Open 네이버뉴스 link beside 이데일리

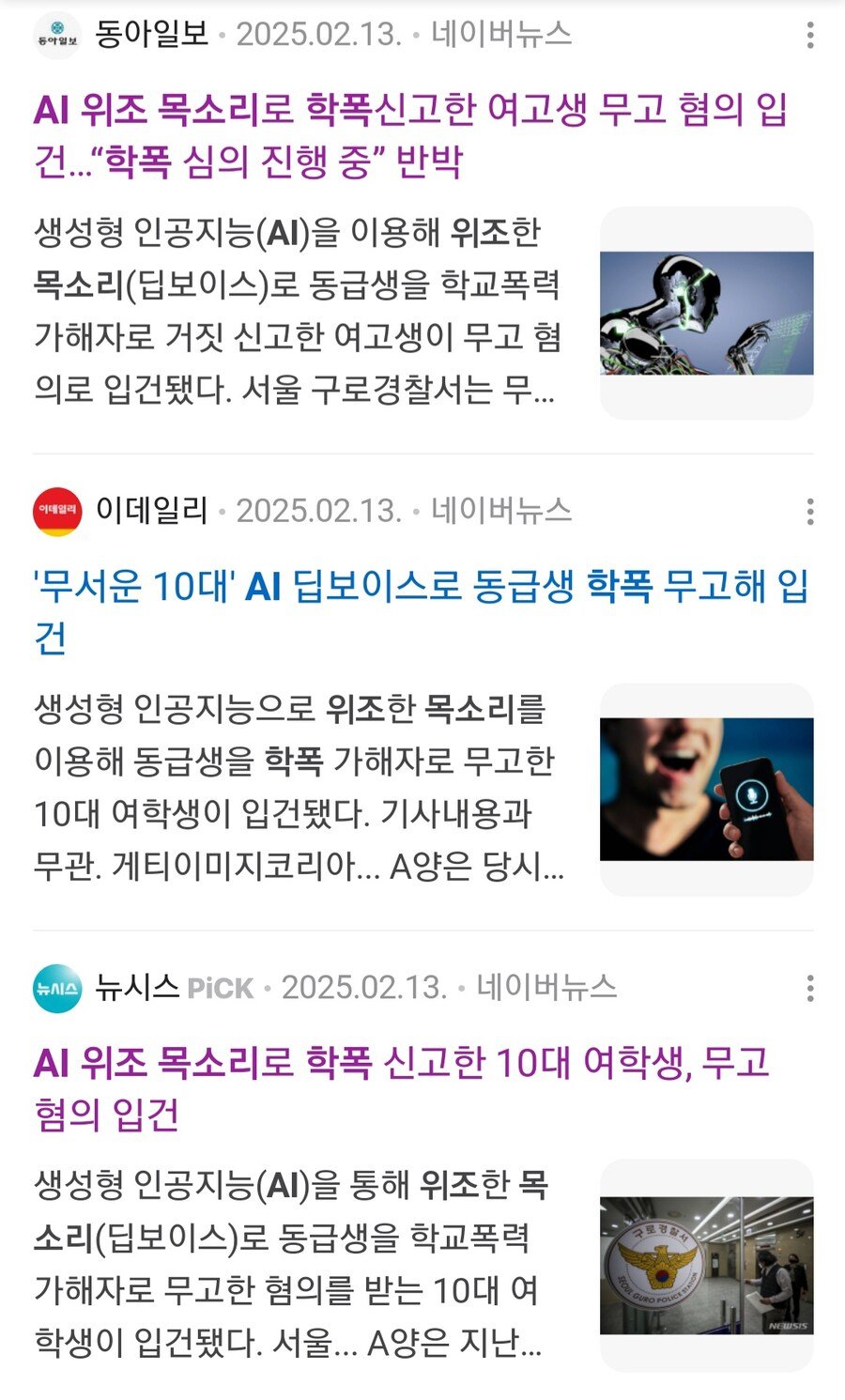(501, 511)
